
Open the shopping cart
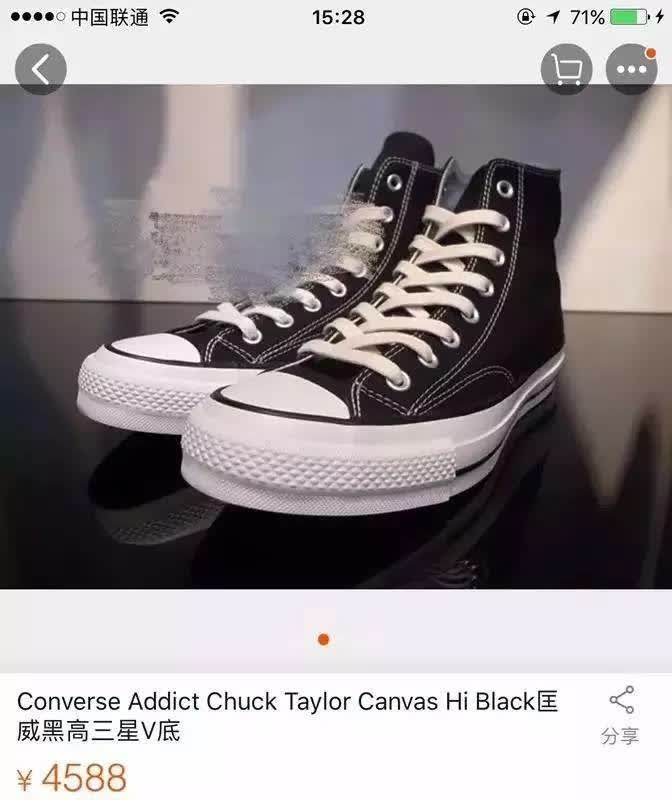pyautogui.click(x=566, y=69)
